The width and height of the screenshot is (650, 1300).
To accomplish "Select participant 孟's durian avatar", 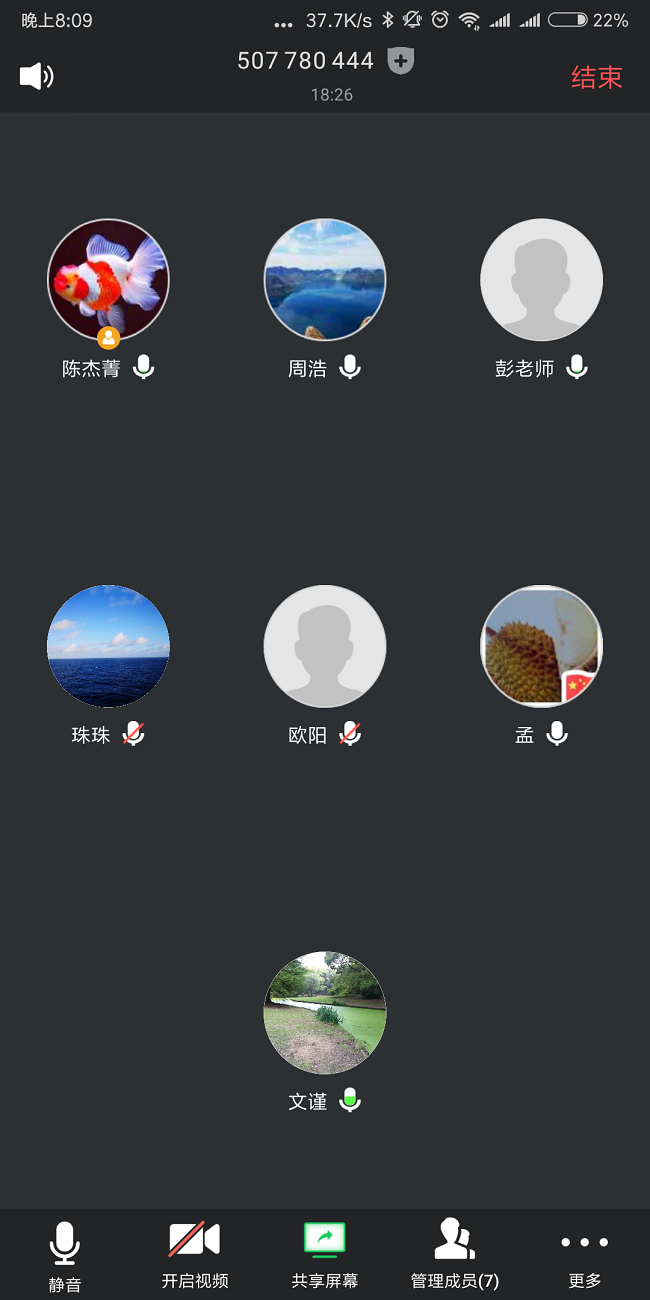I will coord(541,646).
